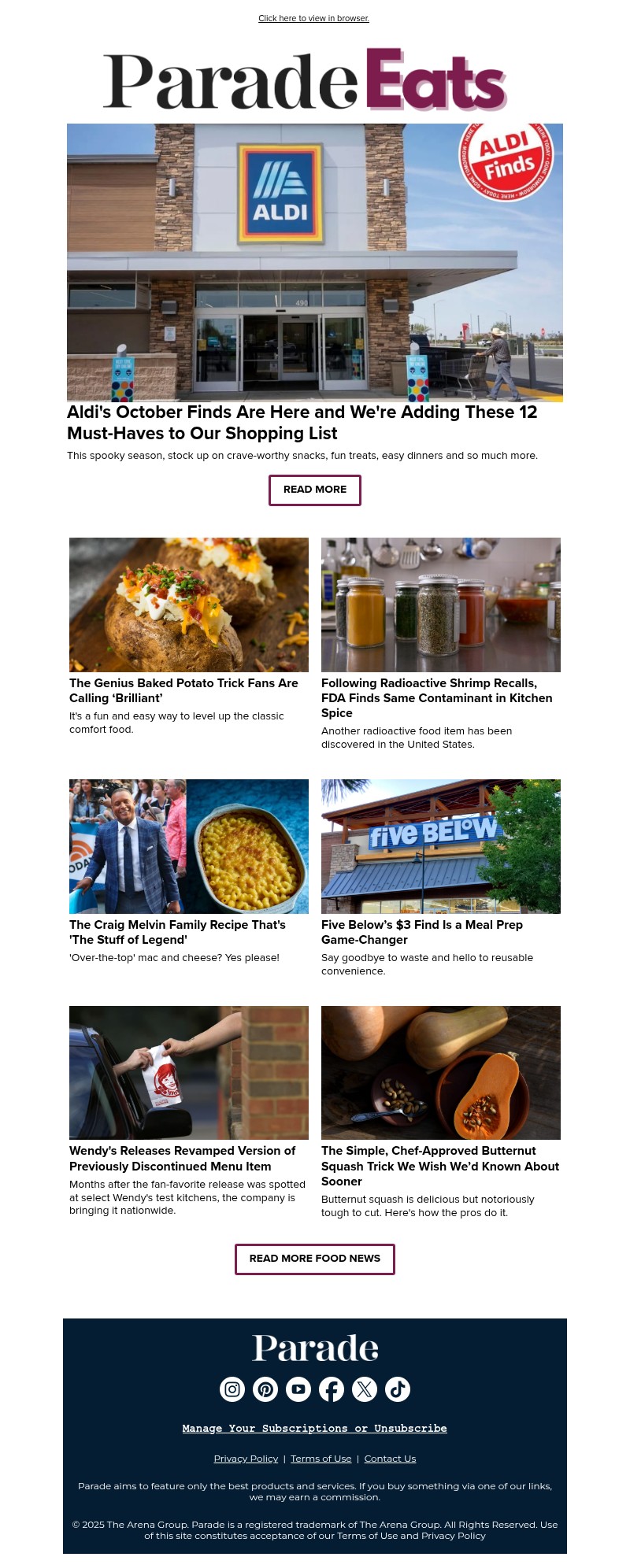Tap the Contact Us link
The height and width of the screenshot is (1568, 630).
(x=390, y=1459)
